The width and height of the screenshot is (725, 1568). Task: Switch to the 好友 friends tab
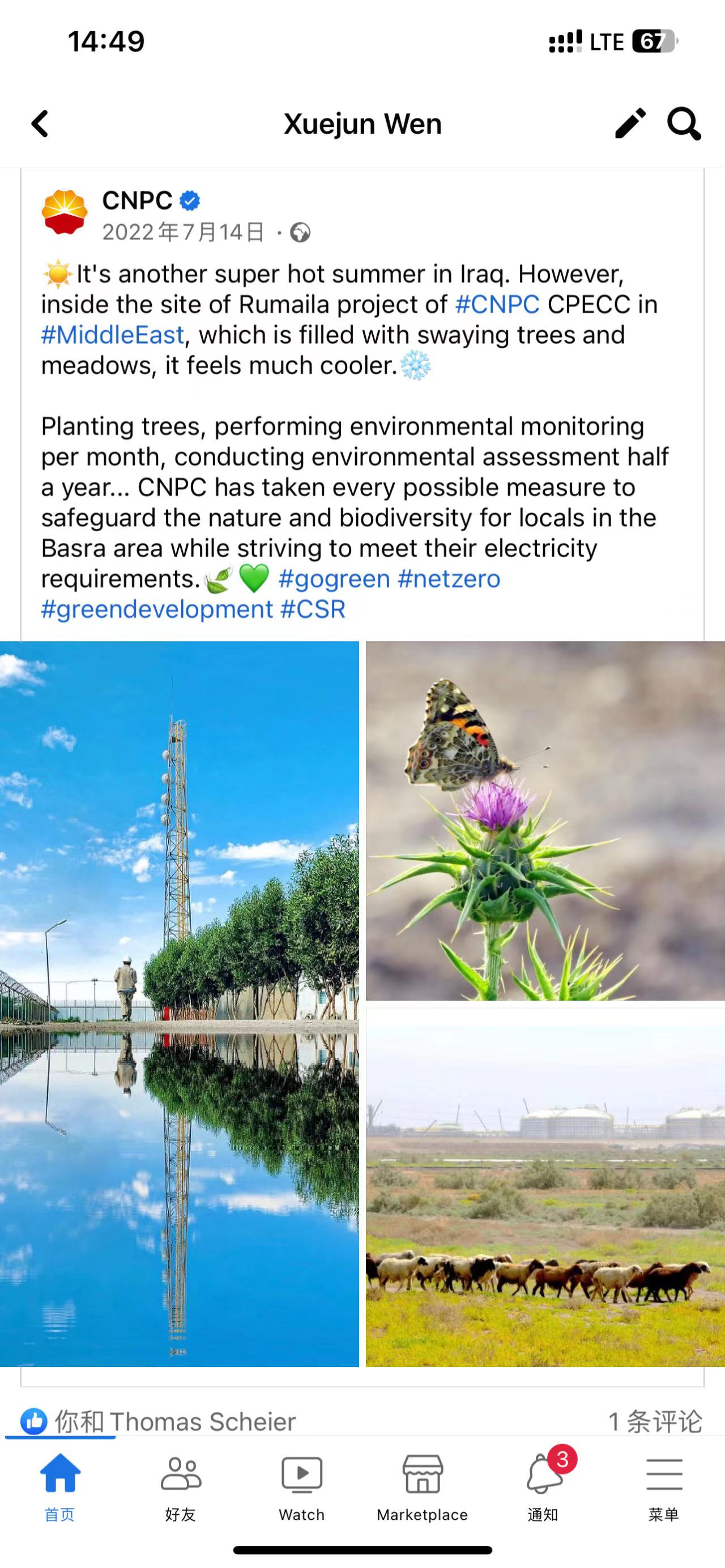(181, 1488)
